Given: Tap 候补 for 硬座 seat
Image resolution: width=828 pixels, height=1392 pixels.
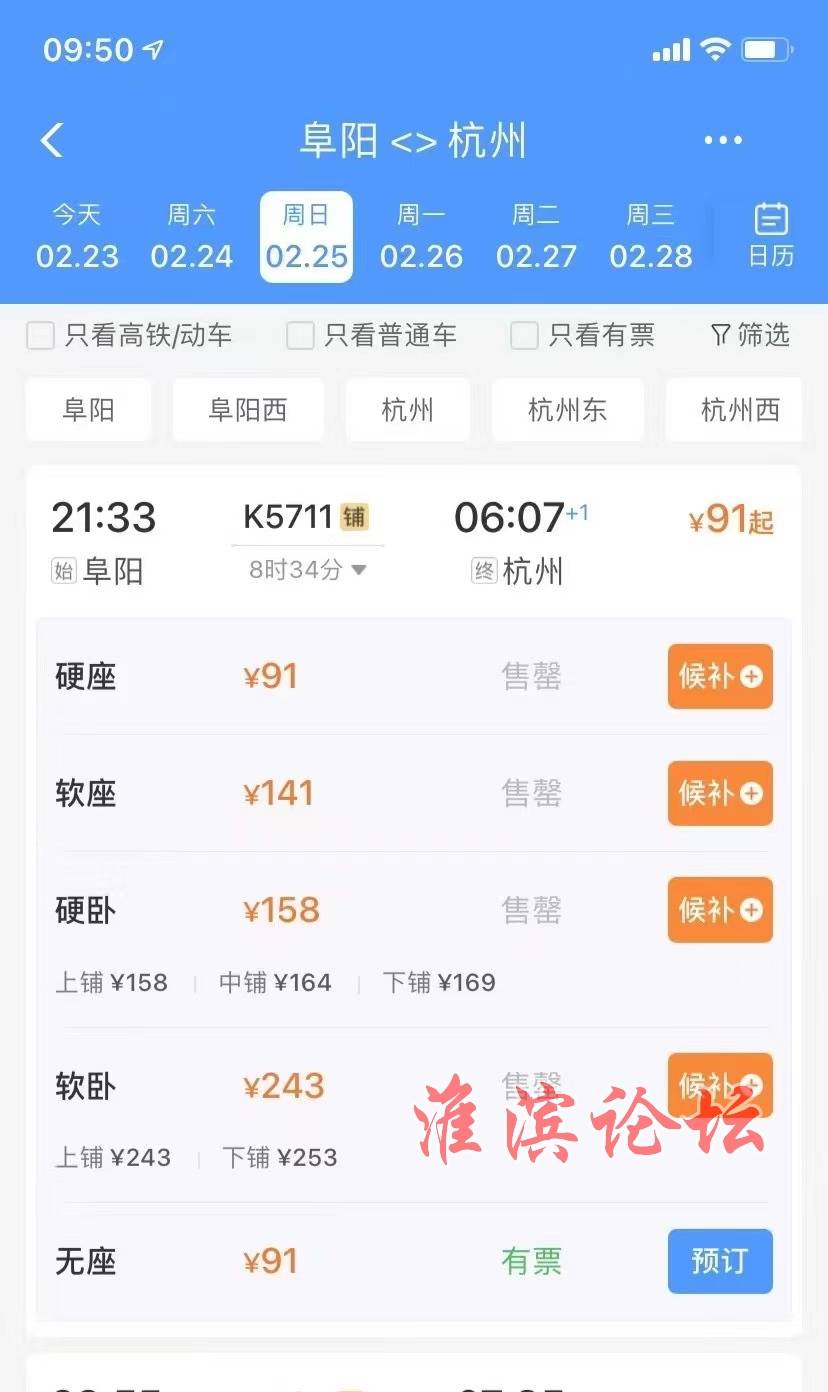Looking at the screenshot, I should (720, 677).
